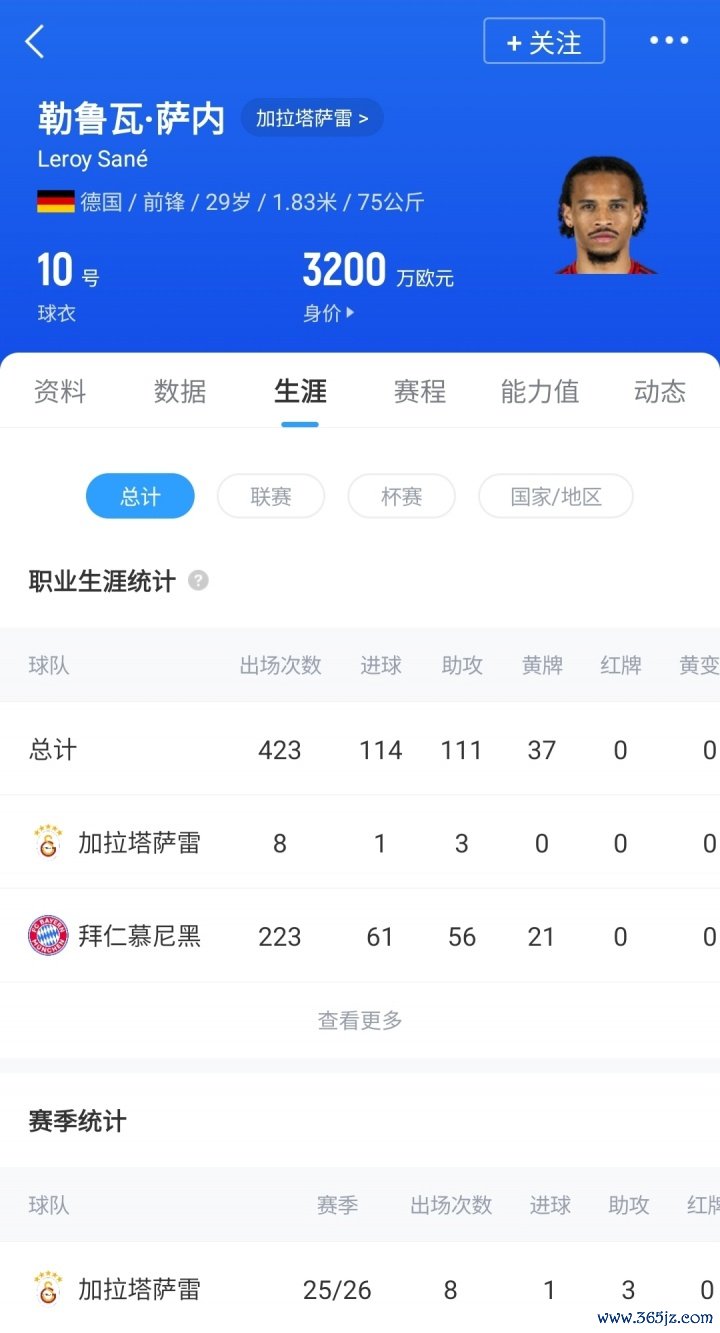Viewport: 720px width, 1333px height.
Task: Switch to the 能力值 tab
Action: pos(540,391)
